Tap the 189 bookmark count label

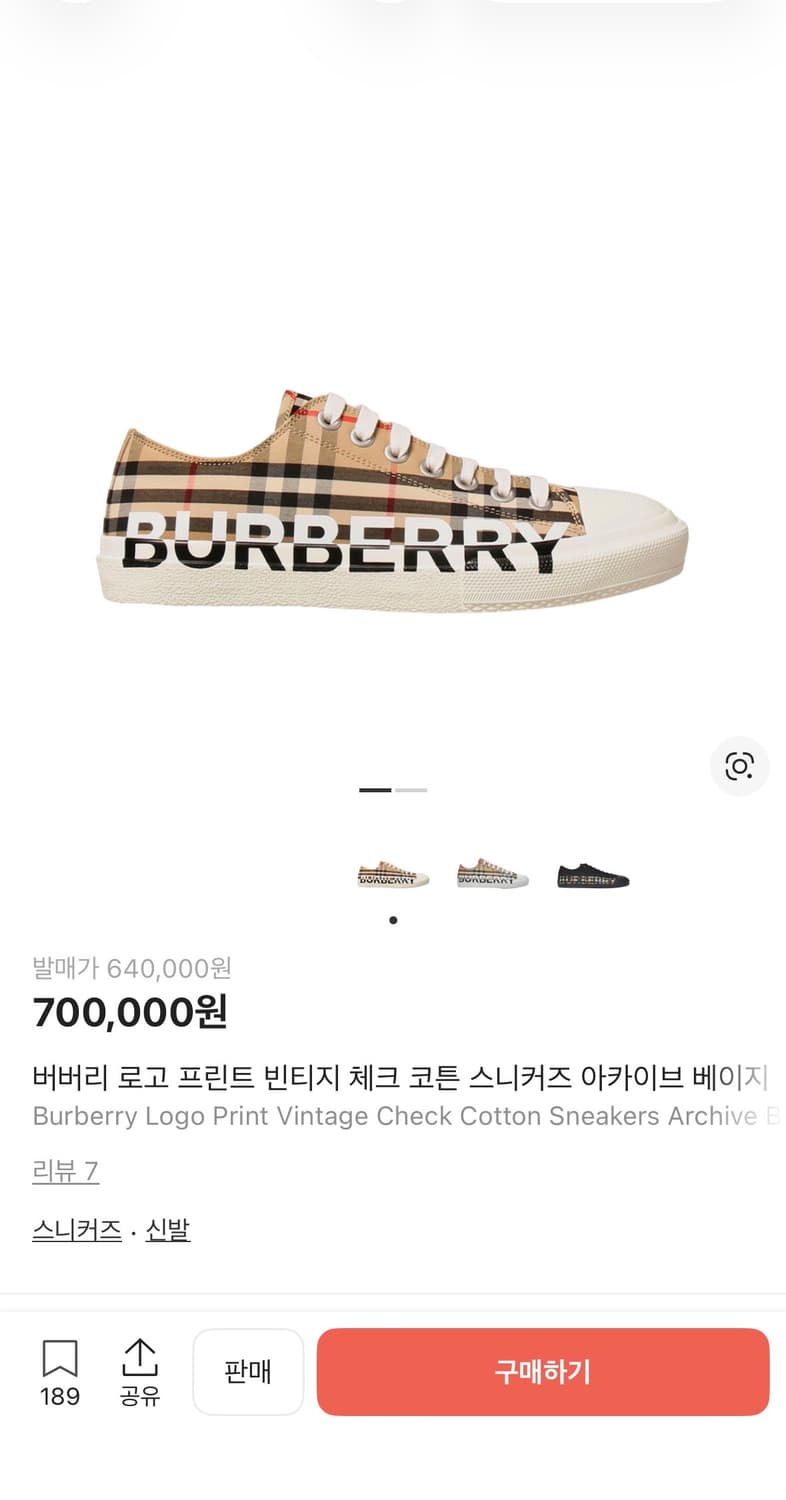tap(60, 1397)
